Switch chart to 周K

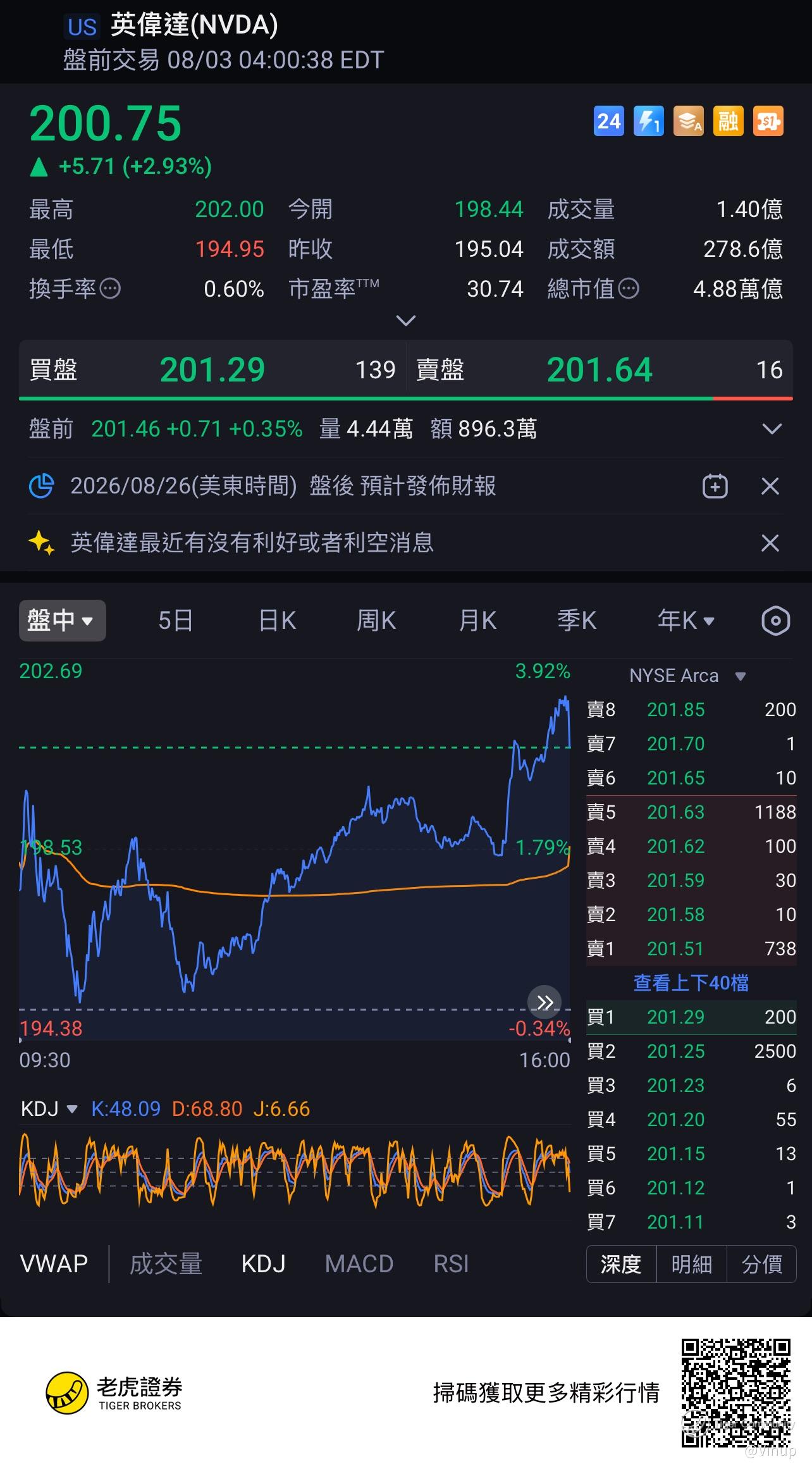pos(376,621)
